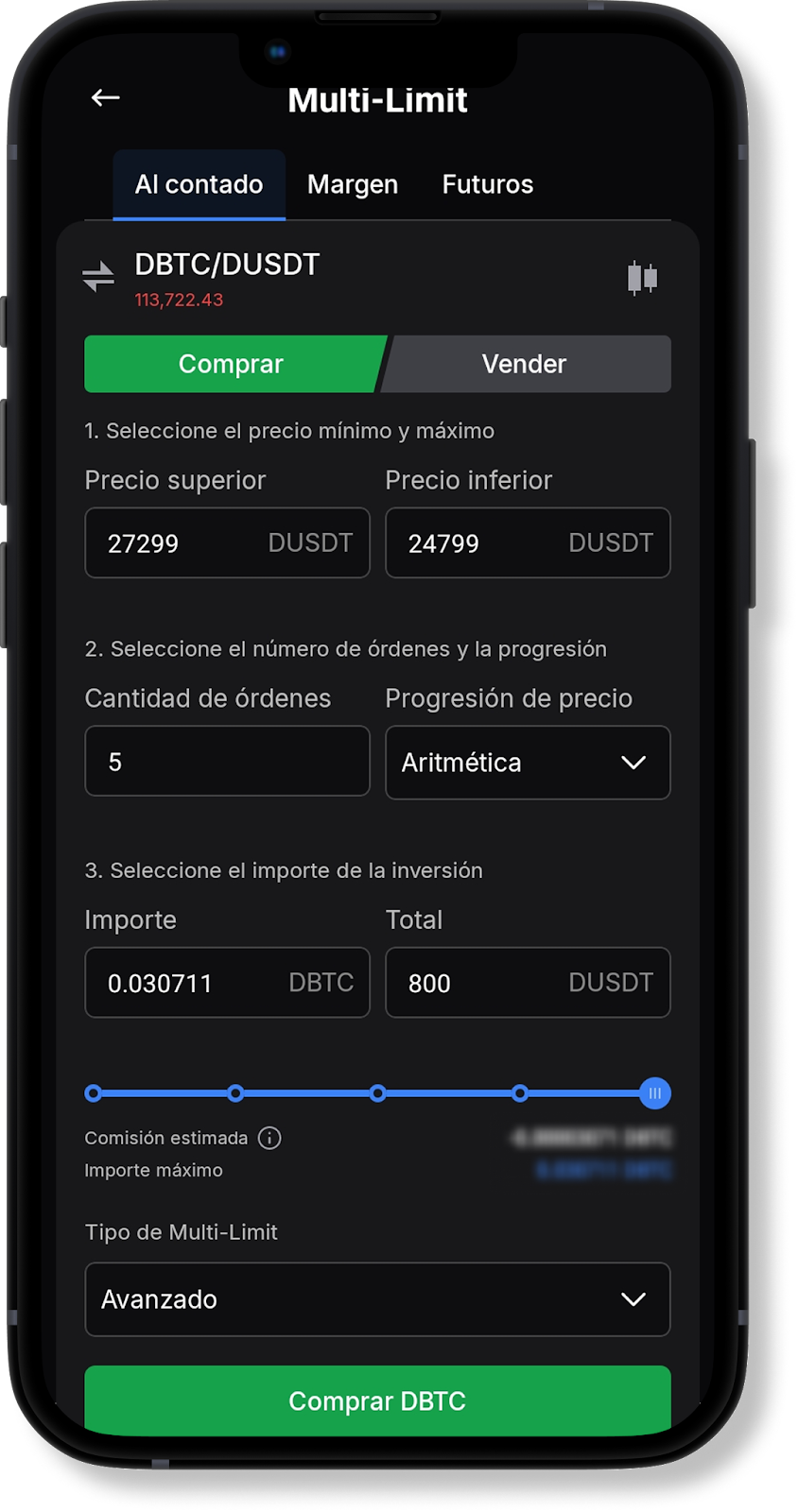Select the Comprar side
Screen dimensions: 798x1512
tap(231, 364)
